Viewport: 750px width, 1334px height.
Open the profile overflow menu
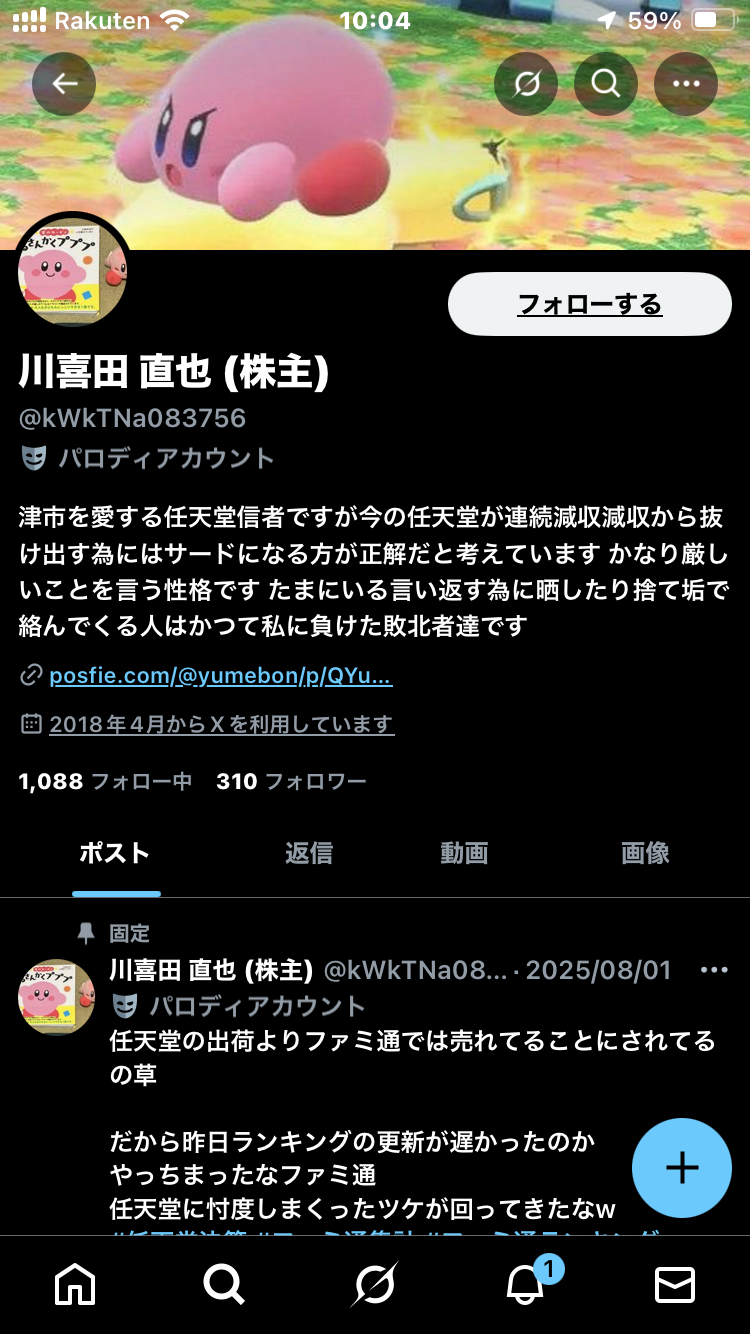pos(686,84)
